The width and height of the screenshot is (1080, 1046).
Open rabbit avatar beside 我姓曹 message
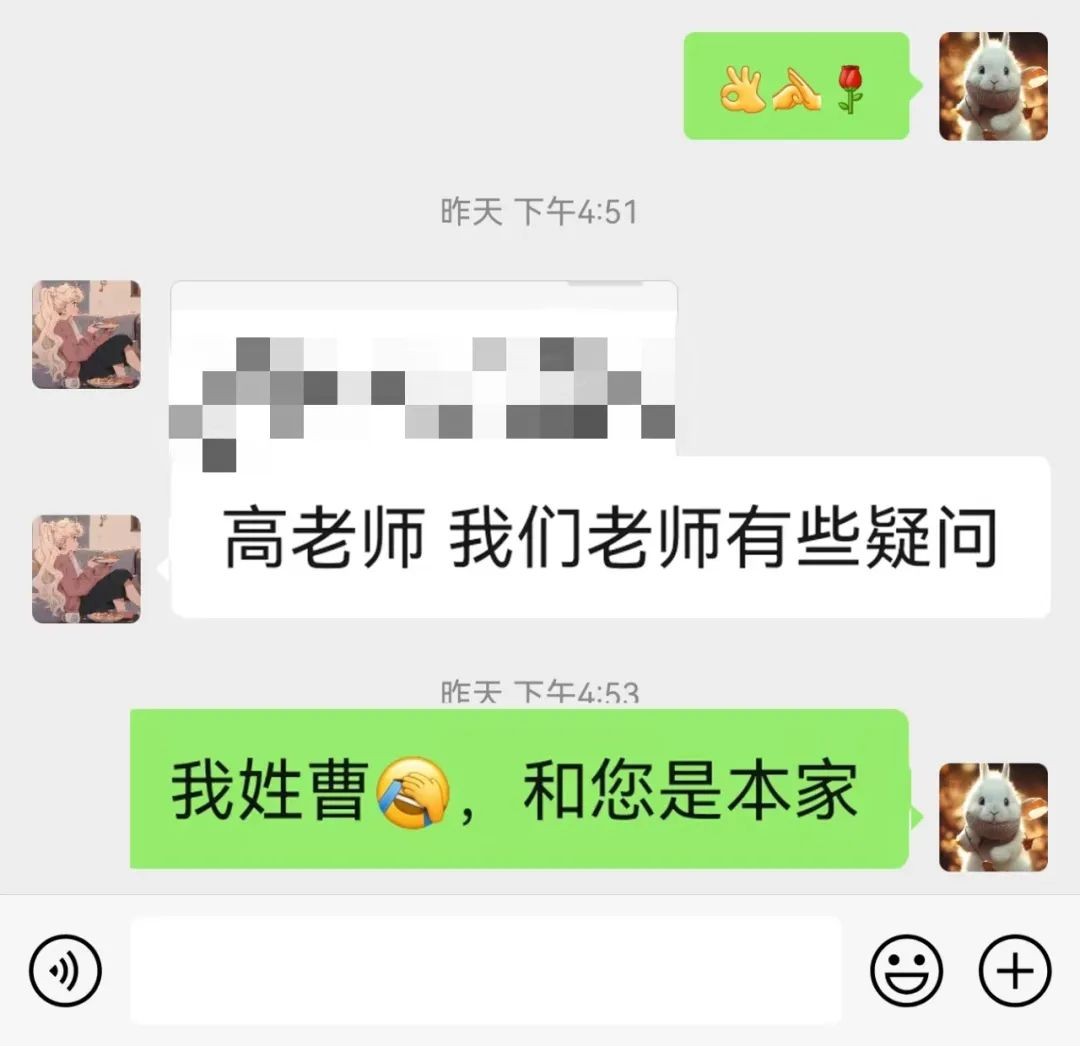(x=993, y=817)
